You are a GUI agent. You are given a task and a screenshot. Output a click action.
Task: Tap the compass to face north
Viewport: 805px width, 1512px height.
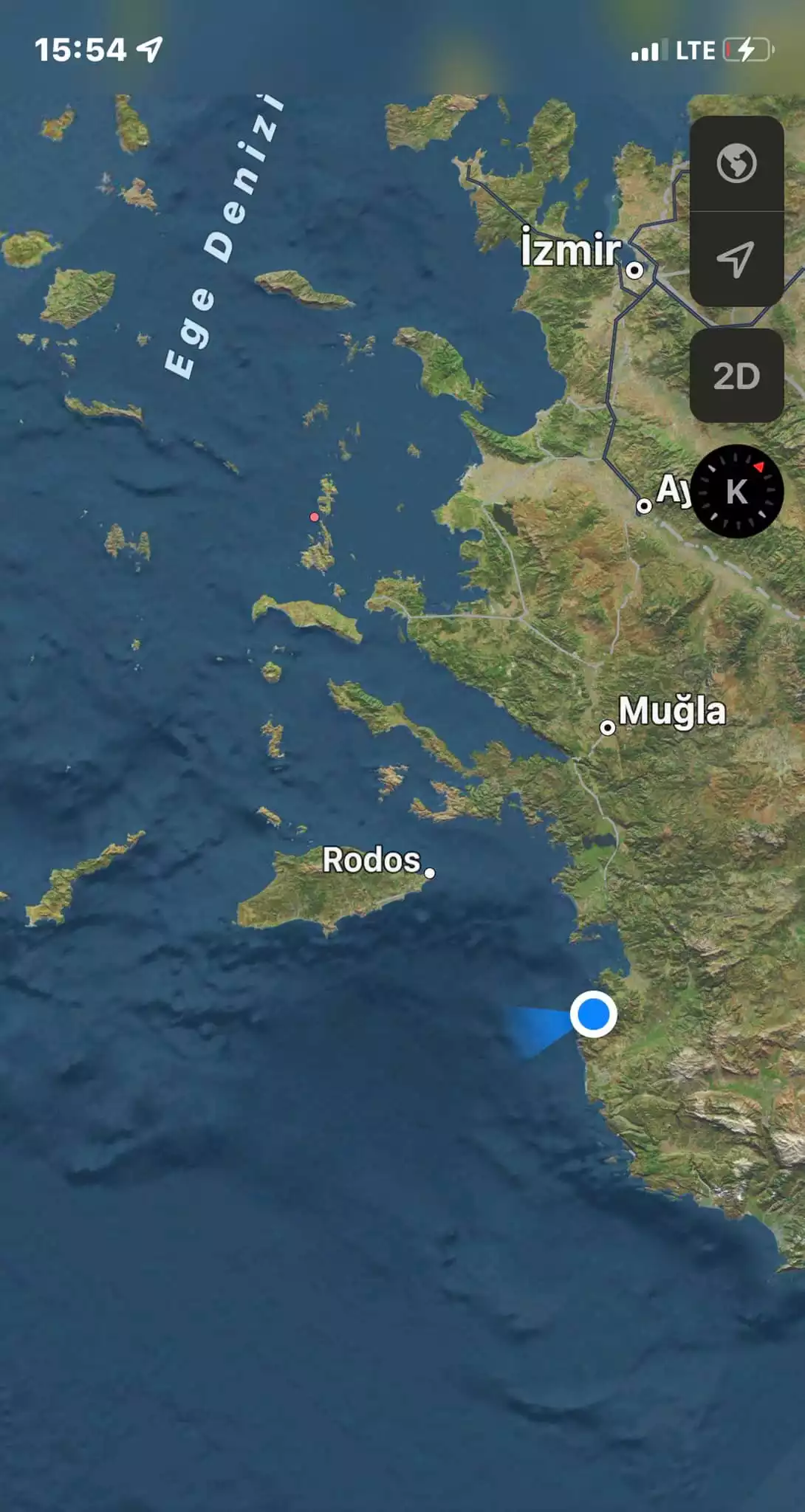(737, 491)
